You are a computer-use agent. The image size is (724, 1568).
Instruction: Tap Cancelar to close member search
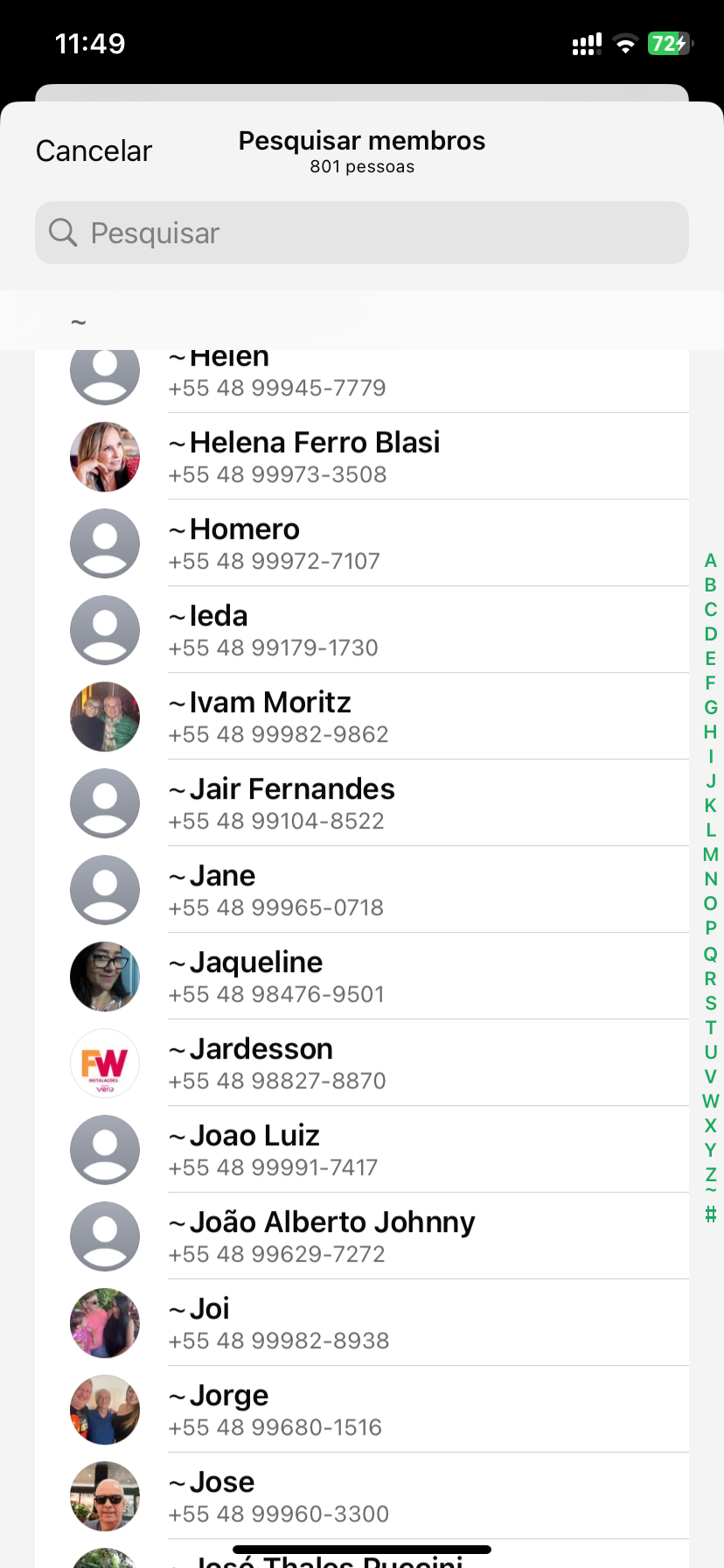pyautogui.click(x=94, y=150)
